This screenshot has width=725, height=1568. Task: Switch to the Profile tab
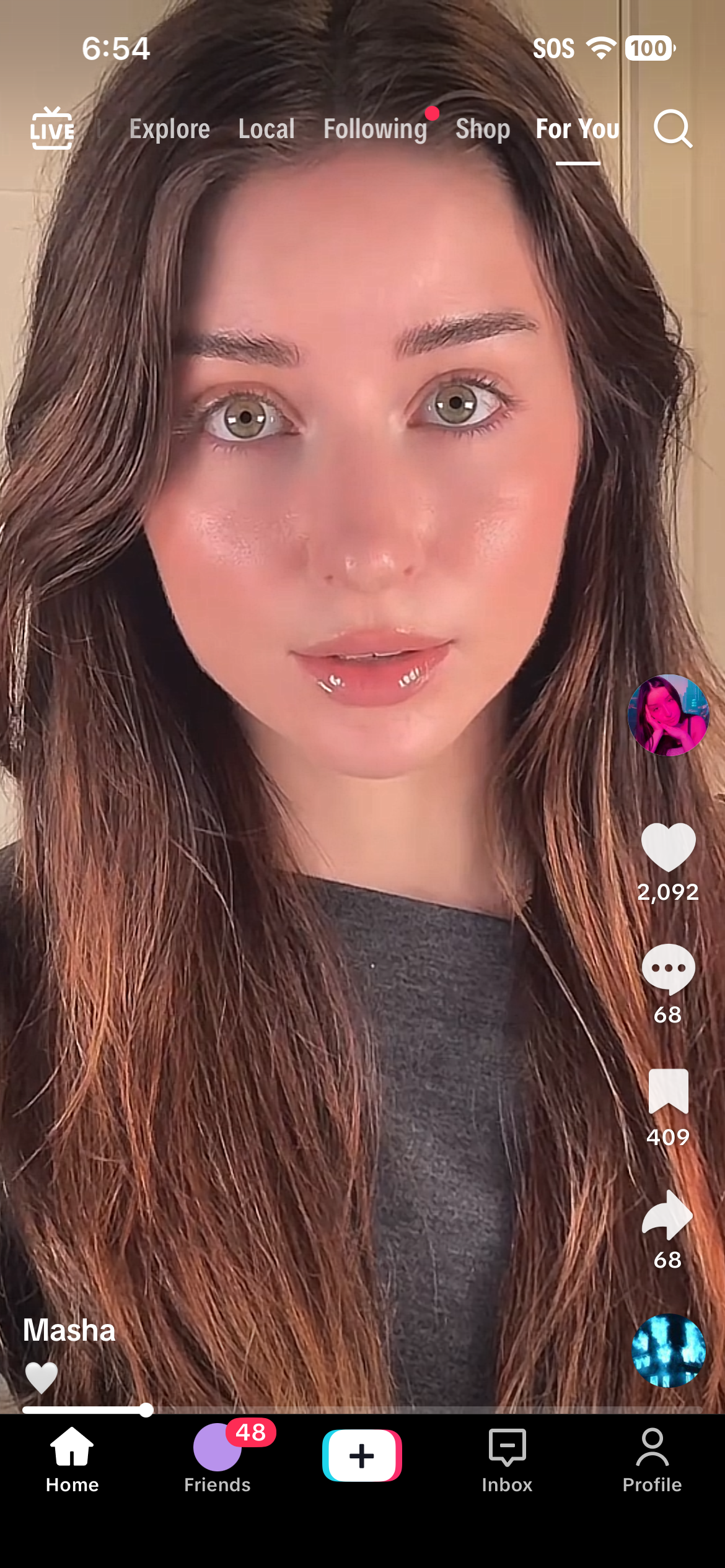pos(652,1460)
